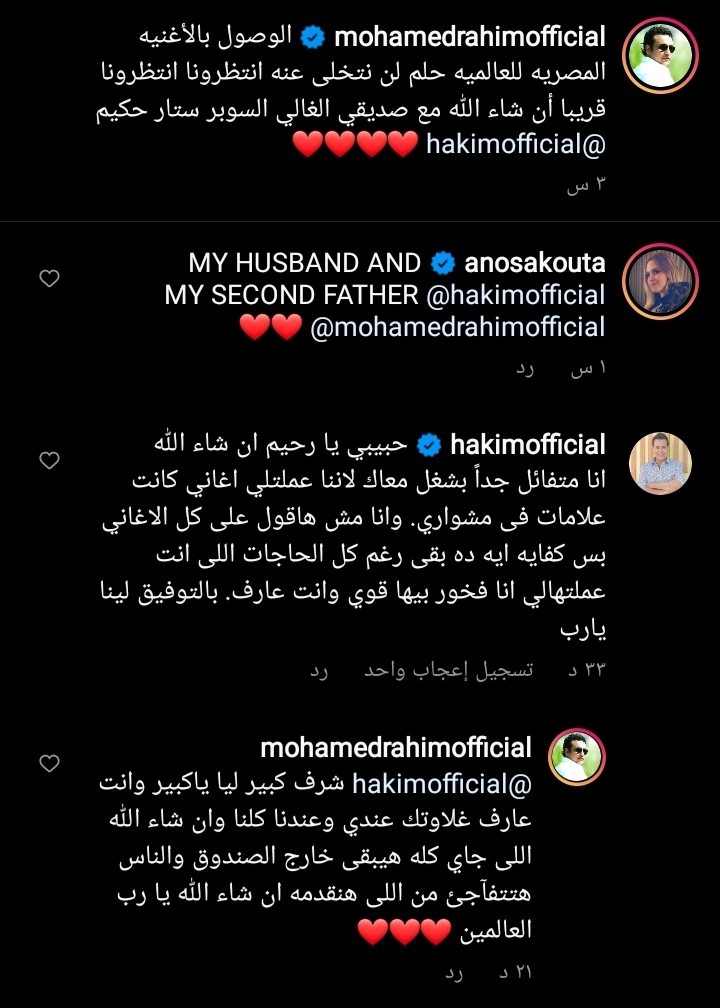This screenshot has width=720, height=1008.
Task: Reply to anosakouta's comment
Action: pos(525,368)
